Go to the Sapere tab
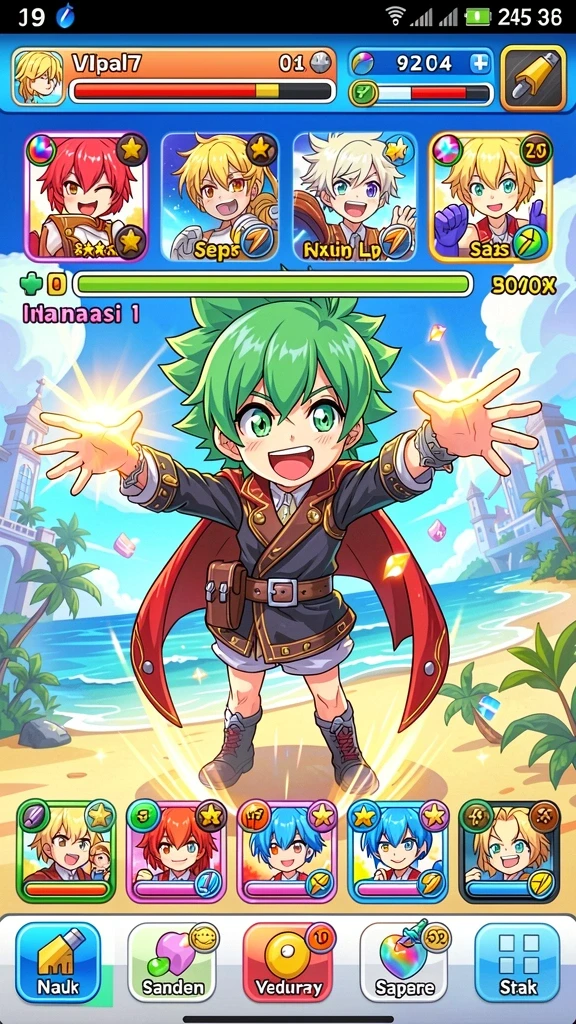The height and width of the screenshot is (1024, 576). pyautogui.click(x=404, y=962)
